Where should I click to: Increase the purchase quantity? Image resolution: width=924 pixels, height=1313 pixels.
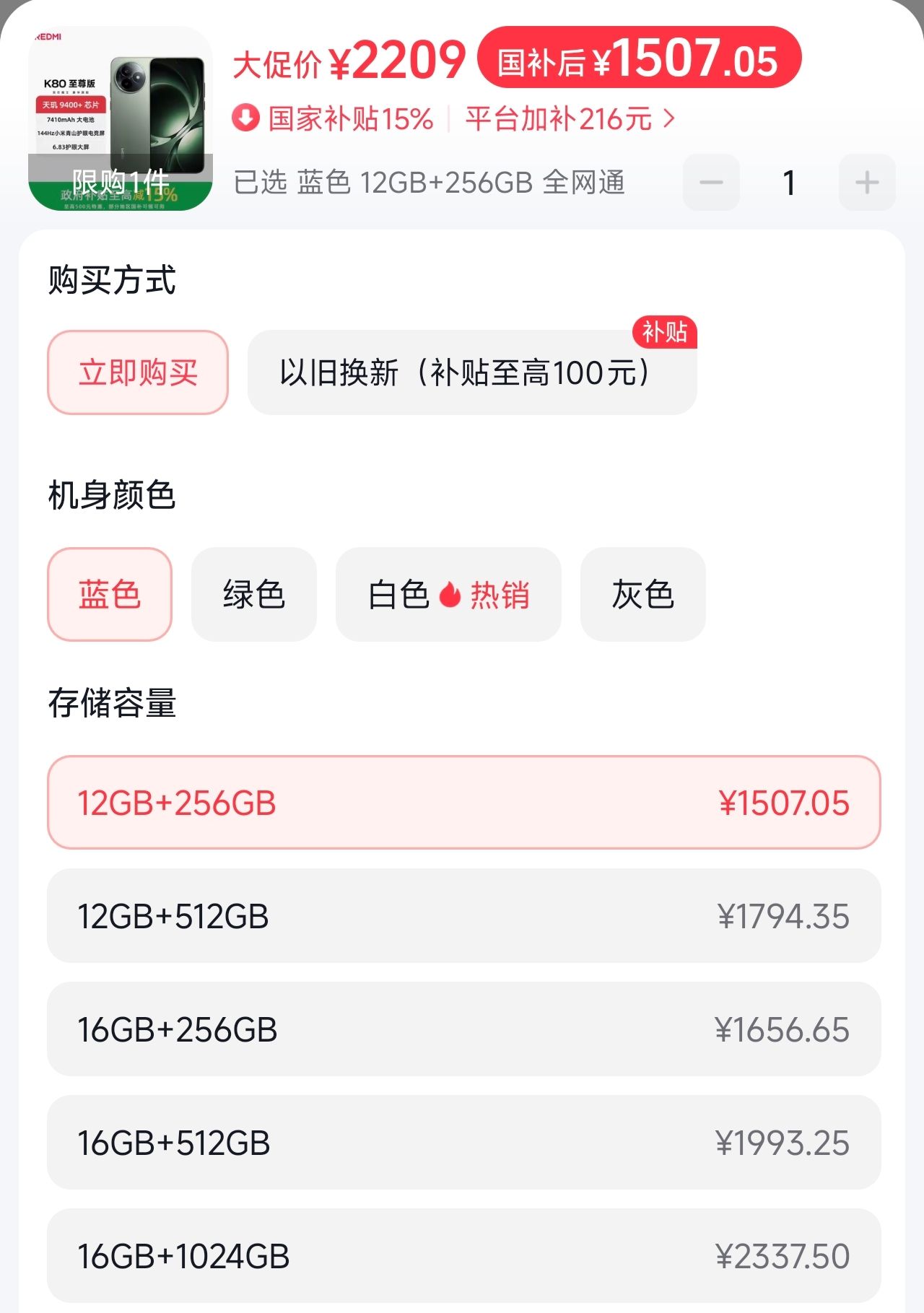click(x=867, y=183)
